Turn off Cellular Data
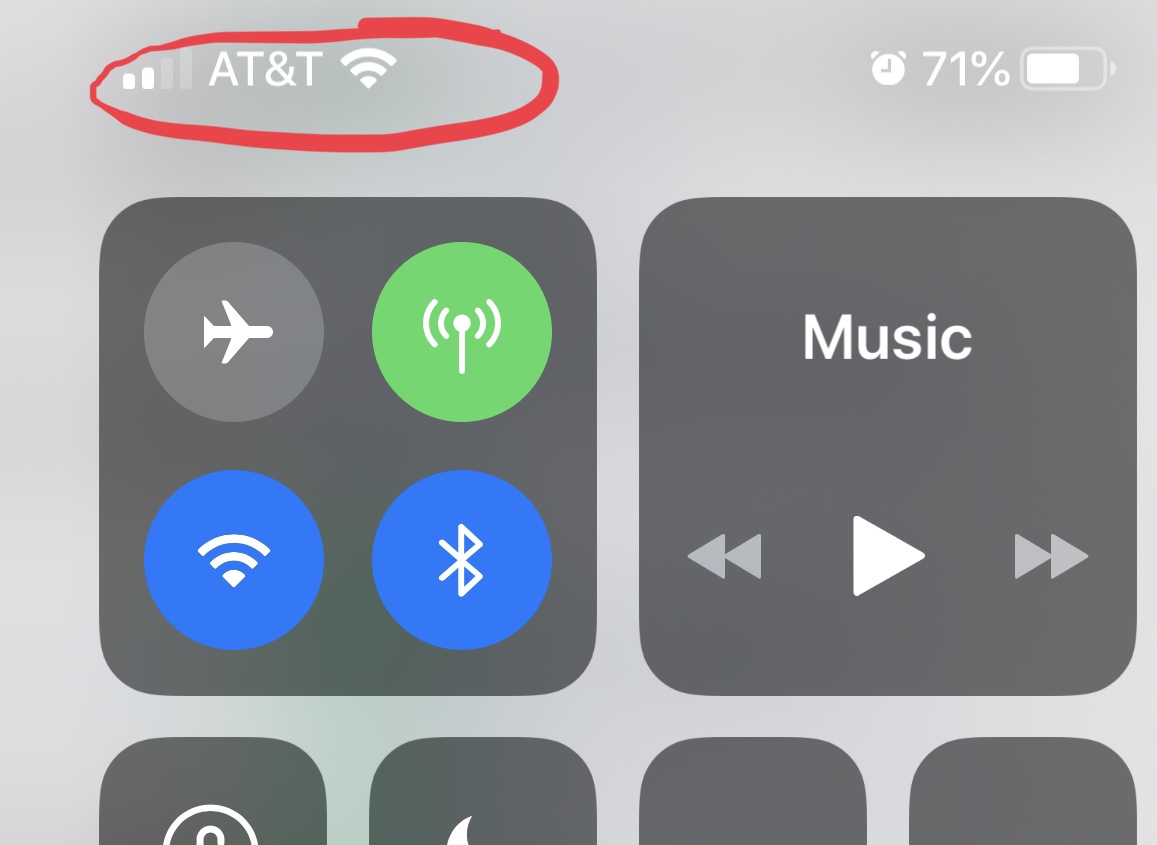The height and width of the screenshot is (845, 1157). click(461, 332)
